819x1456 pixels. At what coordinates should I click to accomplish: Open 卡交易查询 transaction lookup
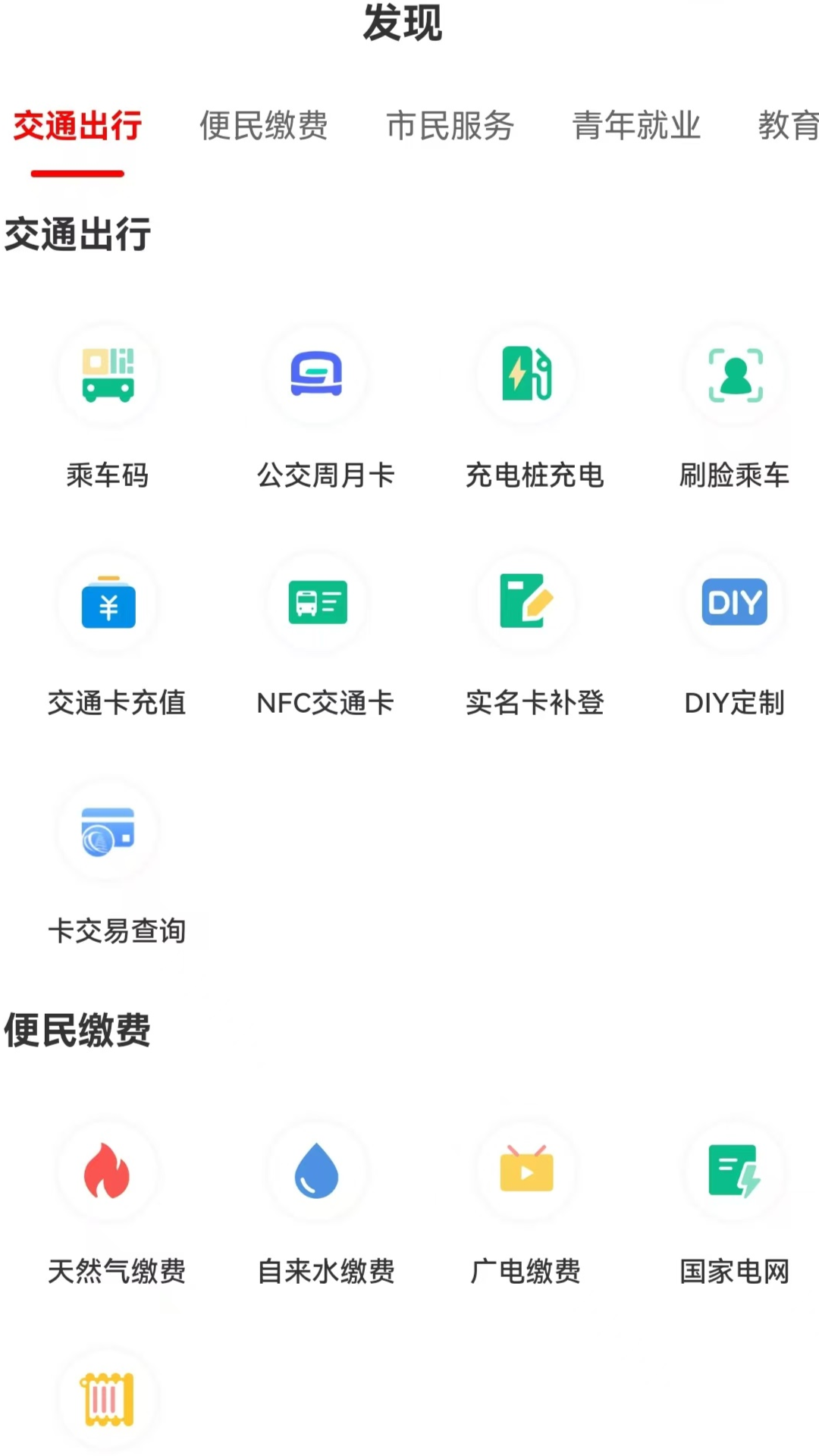click(108, 831)
